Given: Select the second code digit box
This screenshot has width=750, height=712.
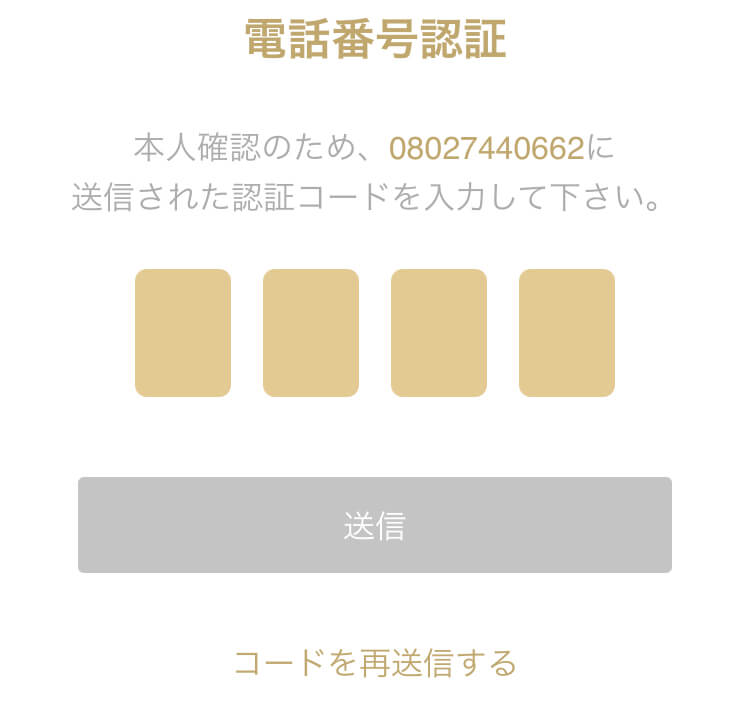Looking at the screenshot, I should [x=311, y=333].
